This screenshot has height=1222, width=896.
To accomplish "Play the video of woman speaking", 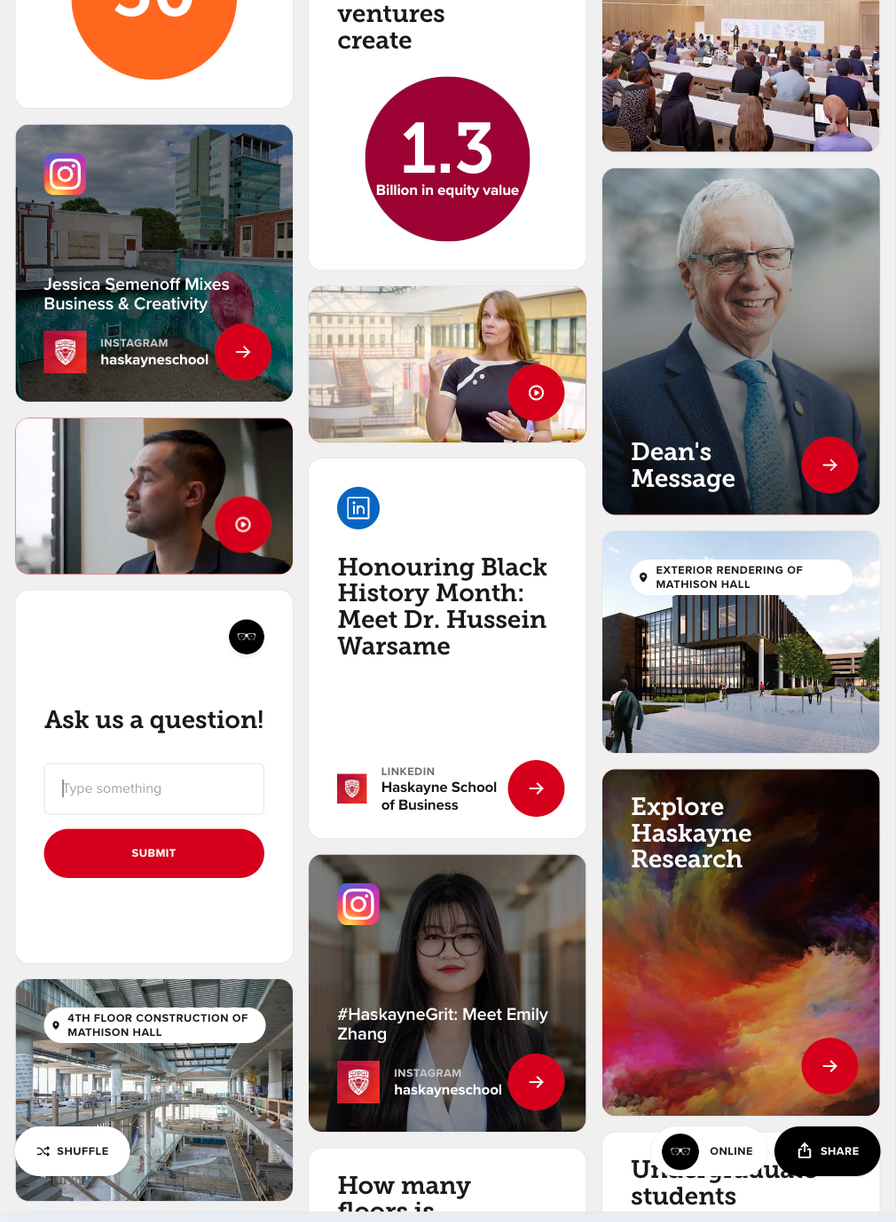I will coord(536,393).
